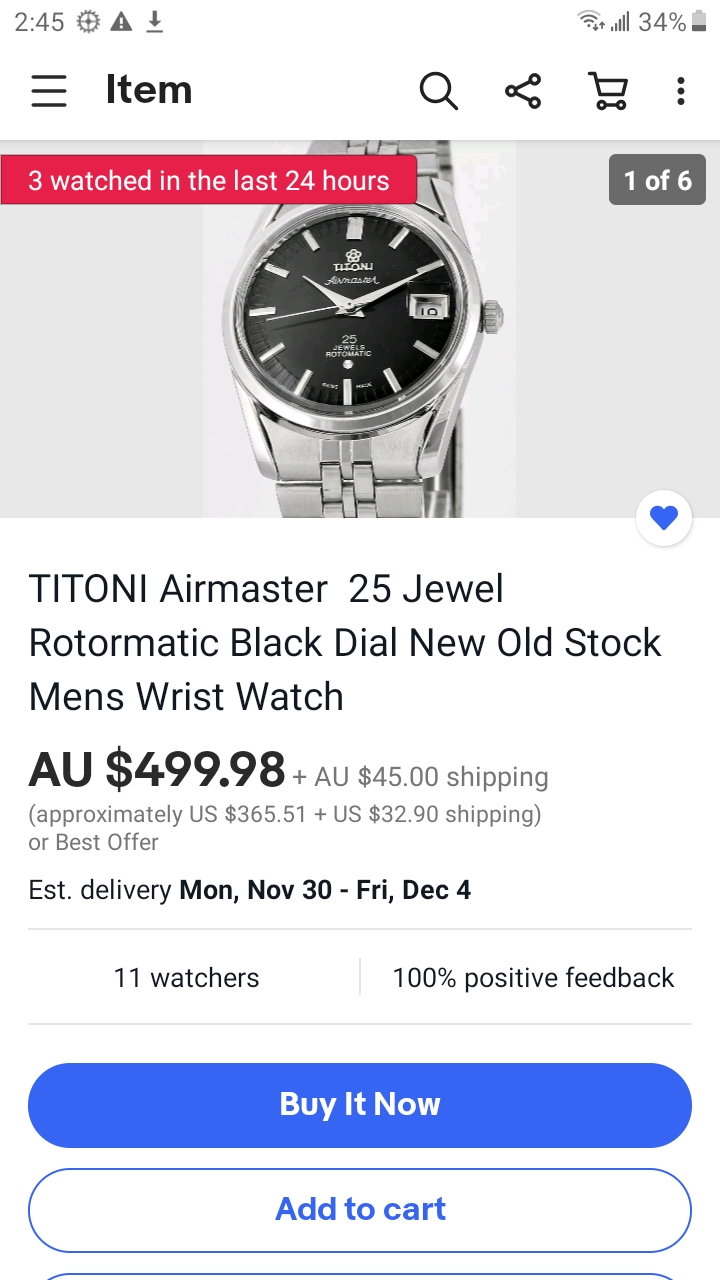Open the shopping cart
This screenshot has width=720, height=1280.
tap(607, 91)
